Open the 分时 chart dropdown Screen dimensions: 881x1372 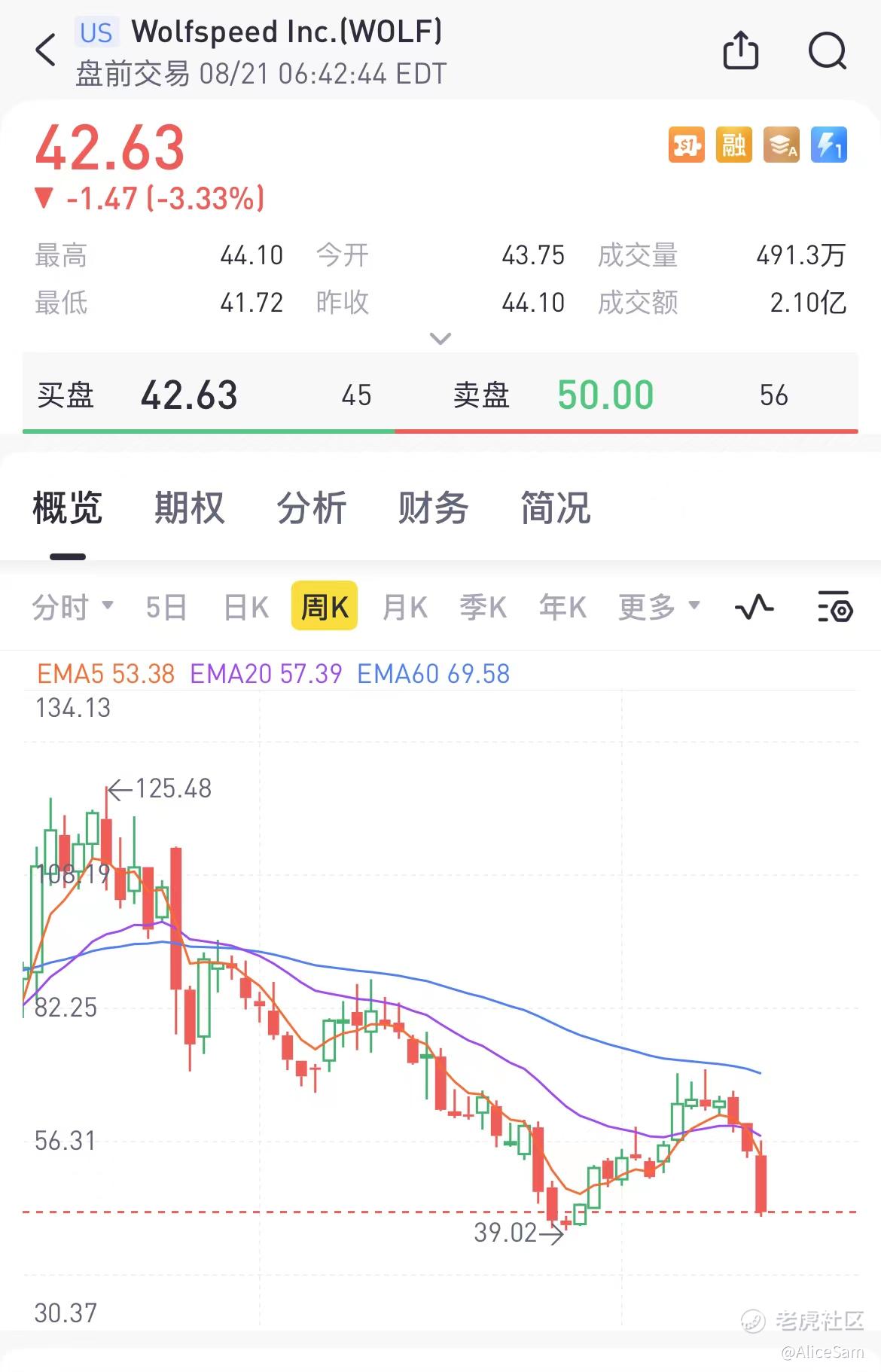pos(72,606)
